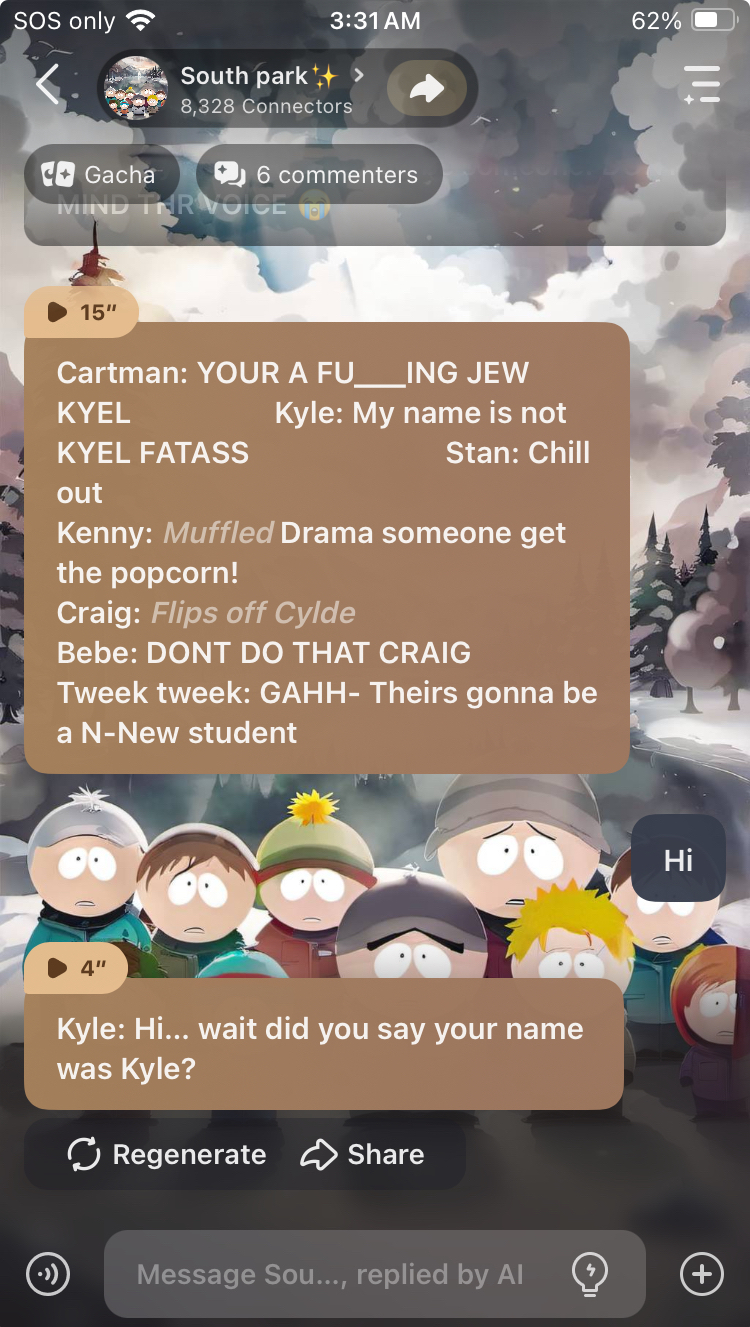Open the plus attachments button

pos(701,1274)
